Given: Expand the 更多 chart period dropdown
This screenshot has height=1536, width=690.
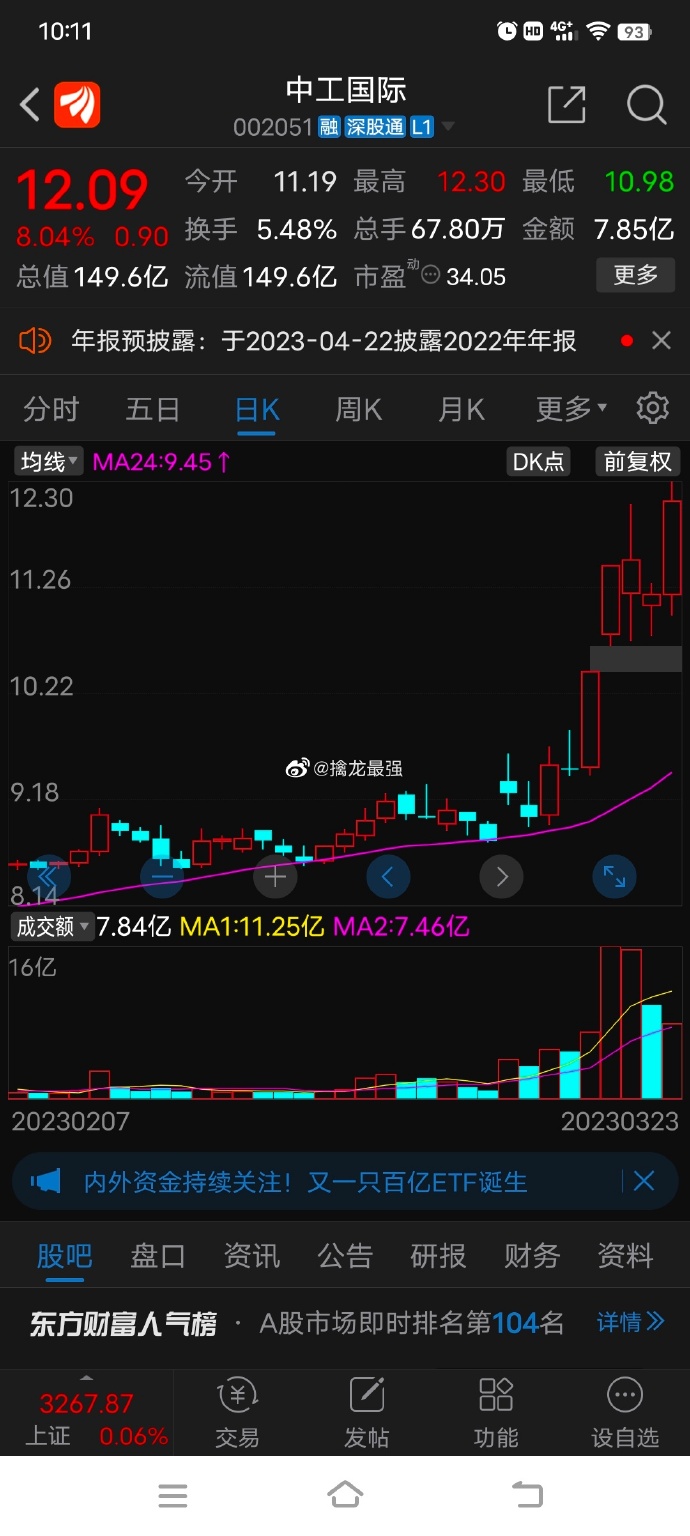Looking at the screenshot, I should [x=571, y=409].
